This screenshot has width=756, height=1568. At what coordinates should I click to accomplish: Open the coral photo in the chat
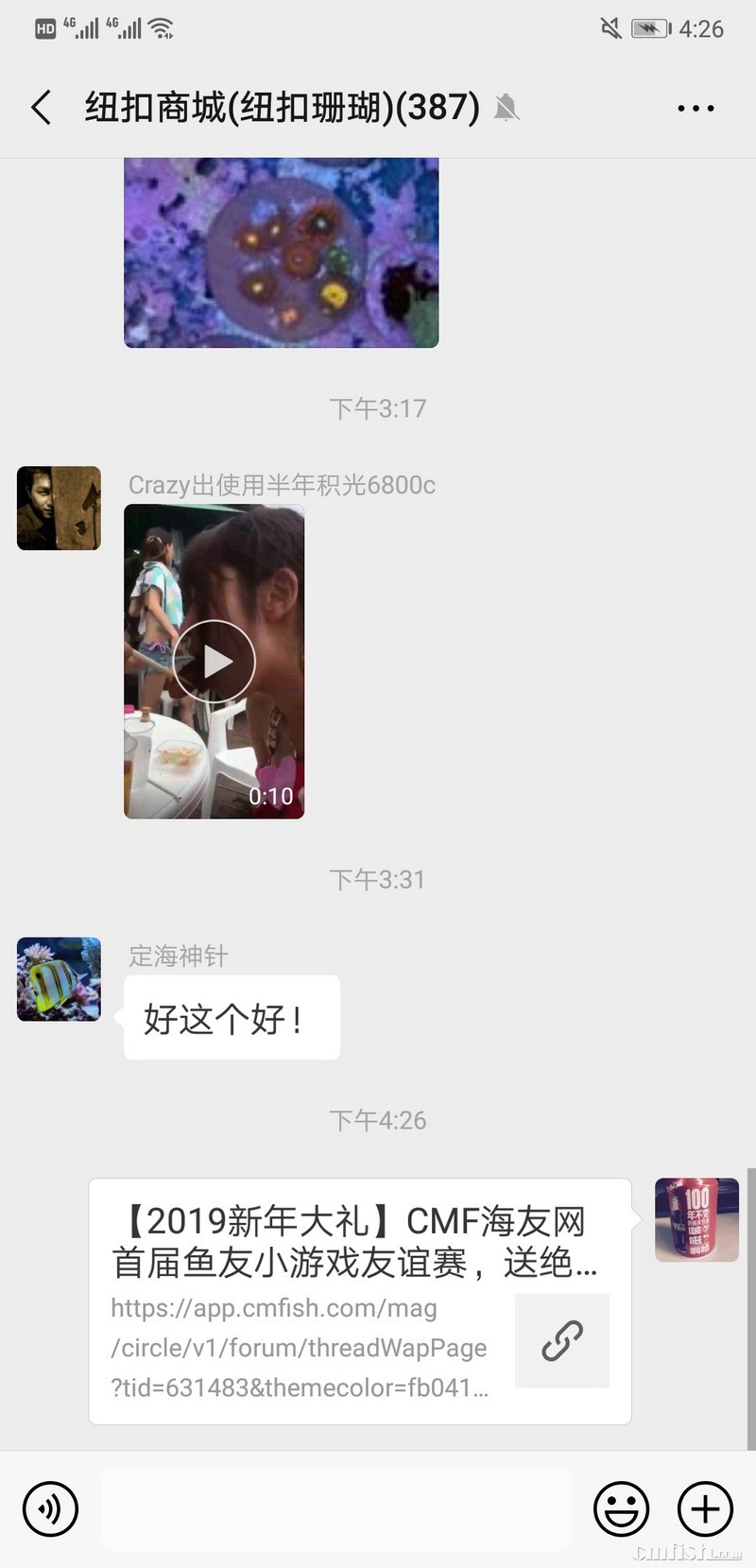[281, 252]
